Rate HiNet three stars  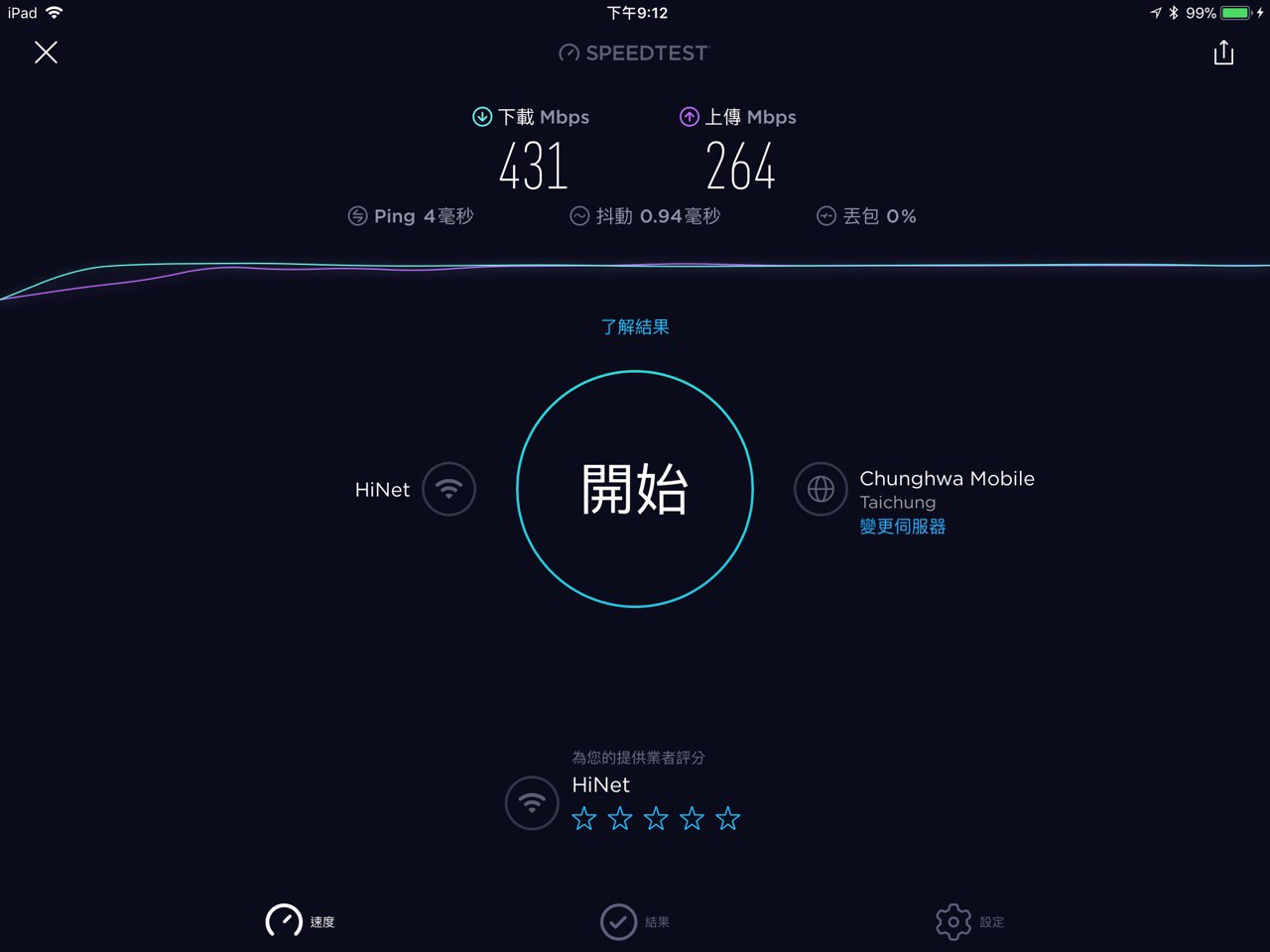(x=656, y=818)
